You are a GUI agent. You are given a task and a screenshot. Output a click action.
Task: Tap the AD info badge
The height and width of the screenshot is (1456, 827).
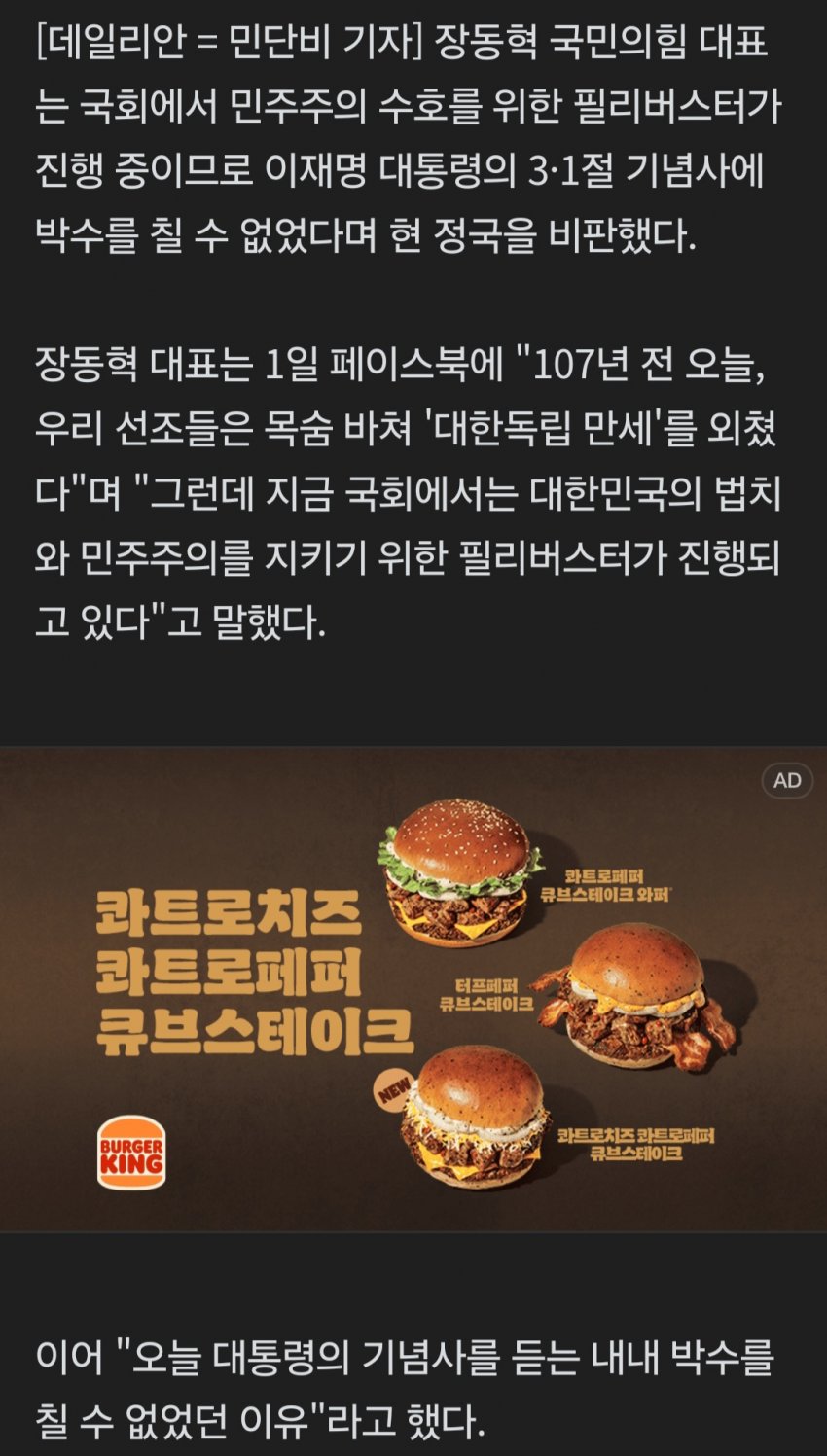coord(787,780)
